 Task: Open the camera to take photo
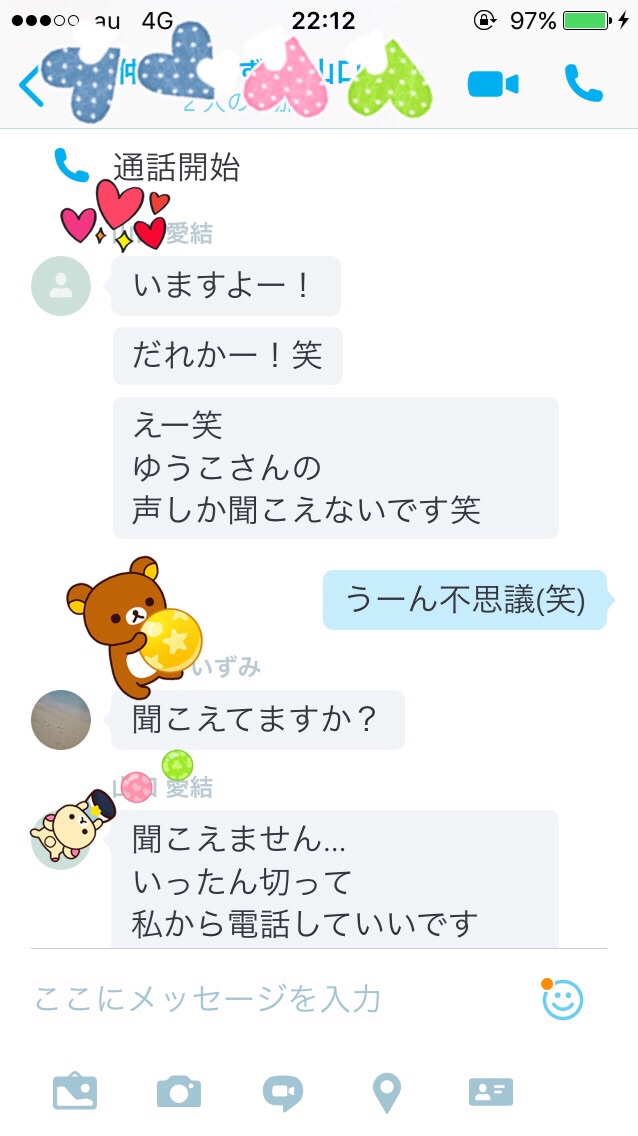tap(179, 1091)
